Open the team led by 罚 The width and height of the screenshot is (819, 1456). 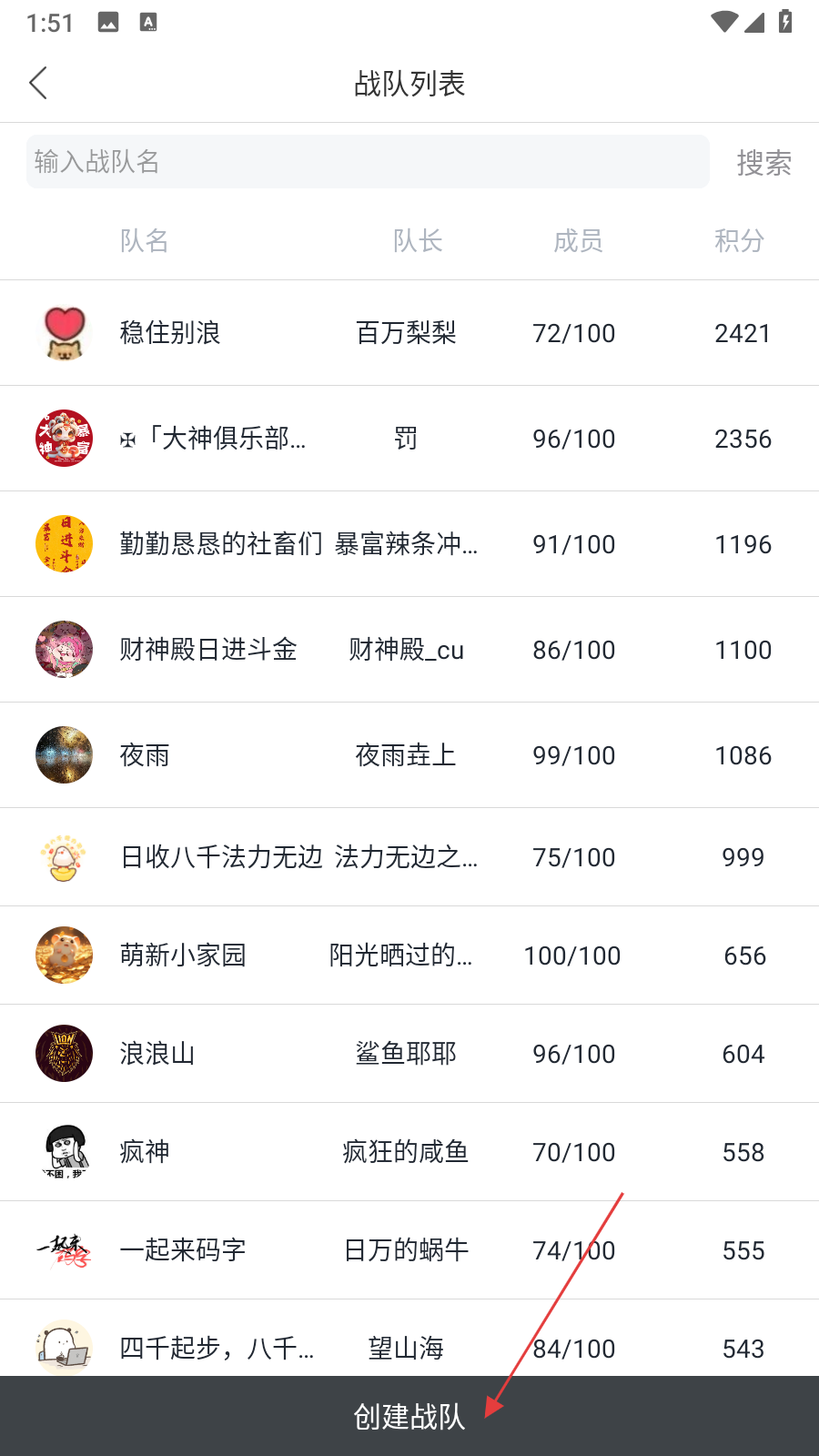[x=409, y=439]
